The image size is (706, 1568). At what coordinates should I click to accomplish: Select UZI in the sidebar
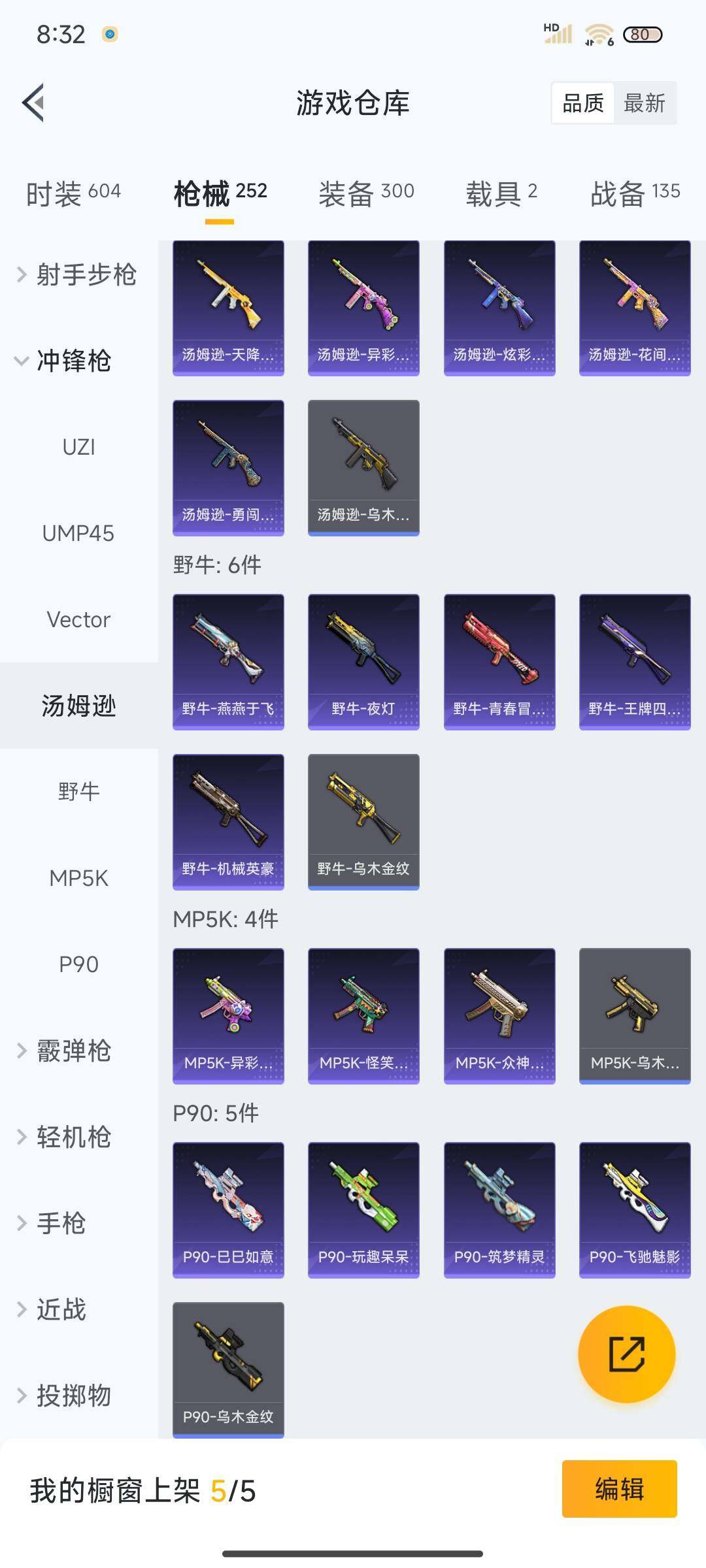[x=78, y=447]
